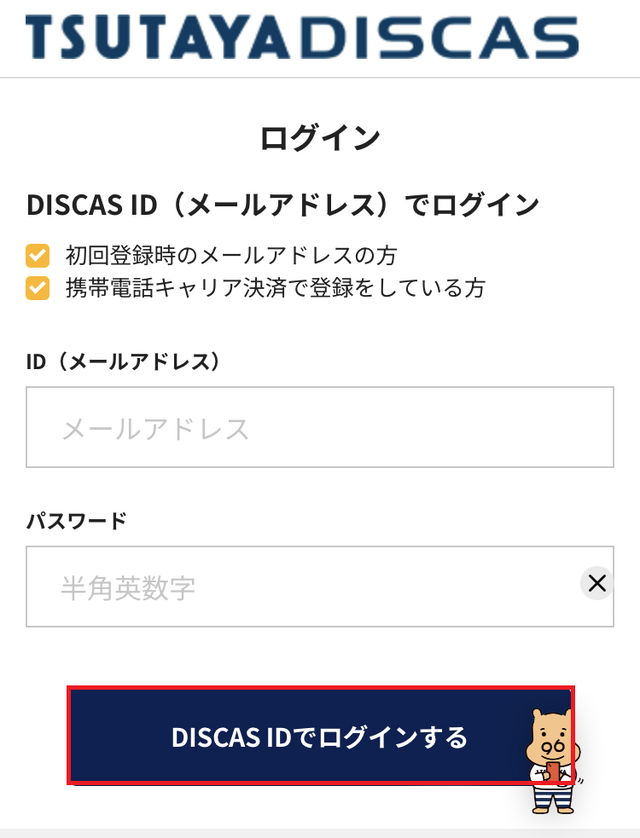
Task: Tap DISCAS IDでログインする button
Action: 319,737
